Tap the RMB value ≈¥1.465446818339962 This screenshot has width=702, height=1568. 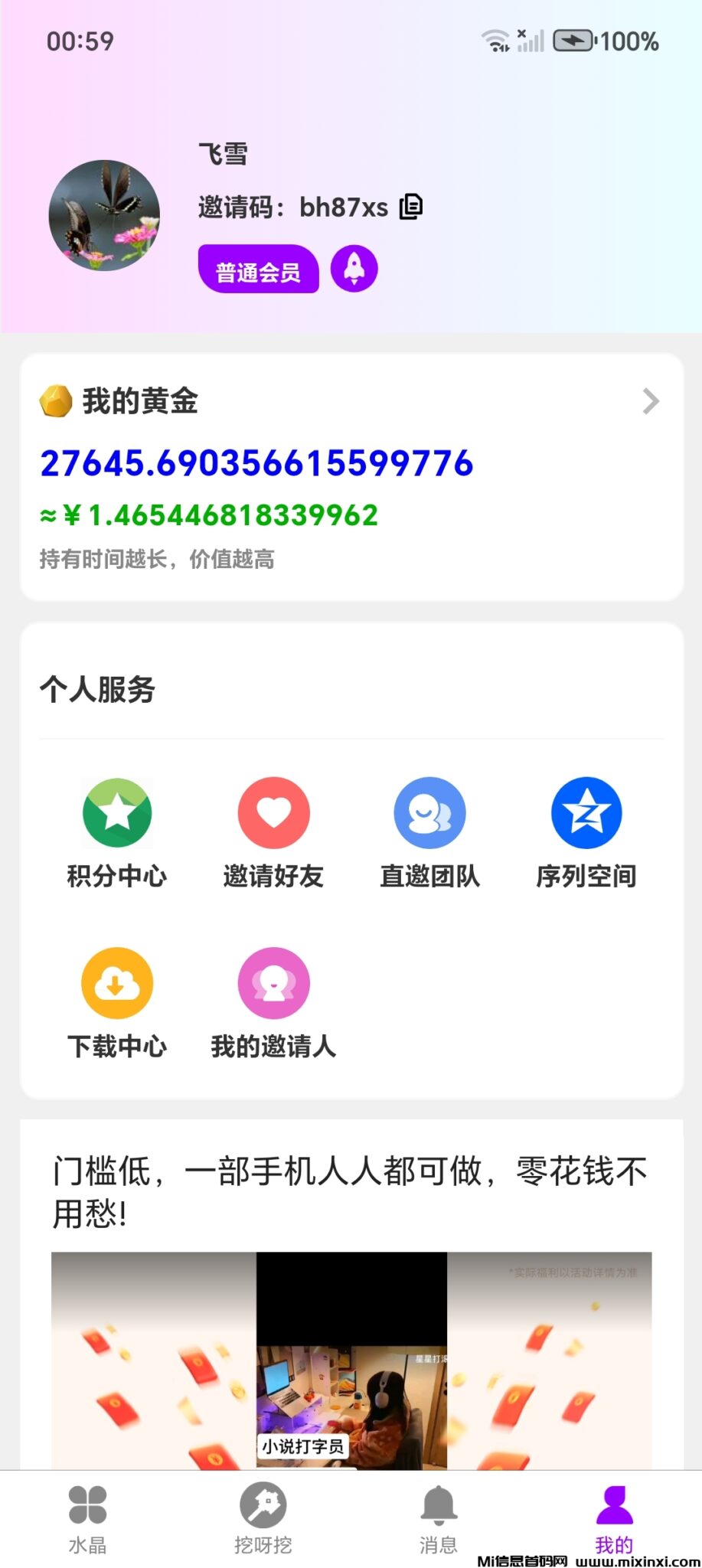pos(207,514)
